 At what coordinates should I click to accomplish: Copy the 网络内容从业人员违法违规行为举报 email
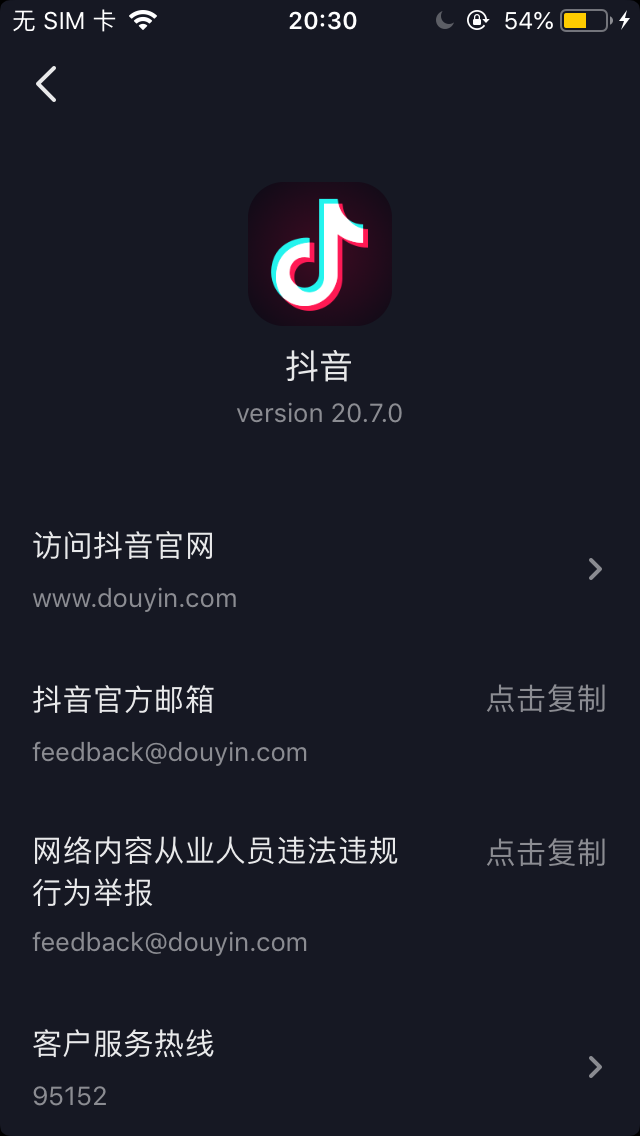tap(546, 853)
